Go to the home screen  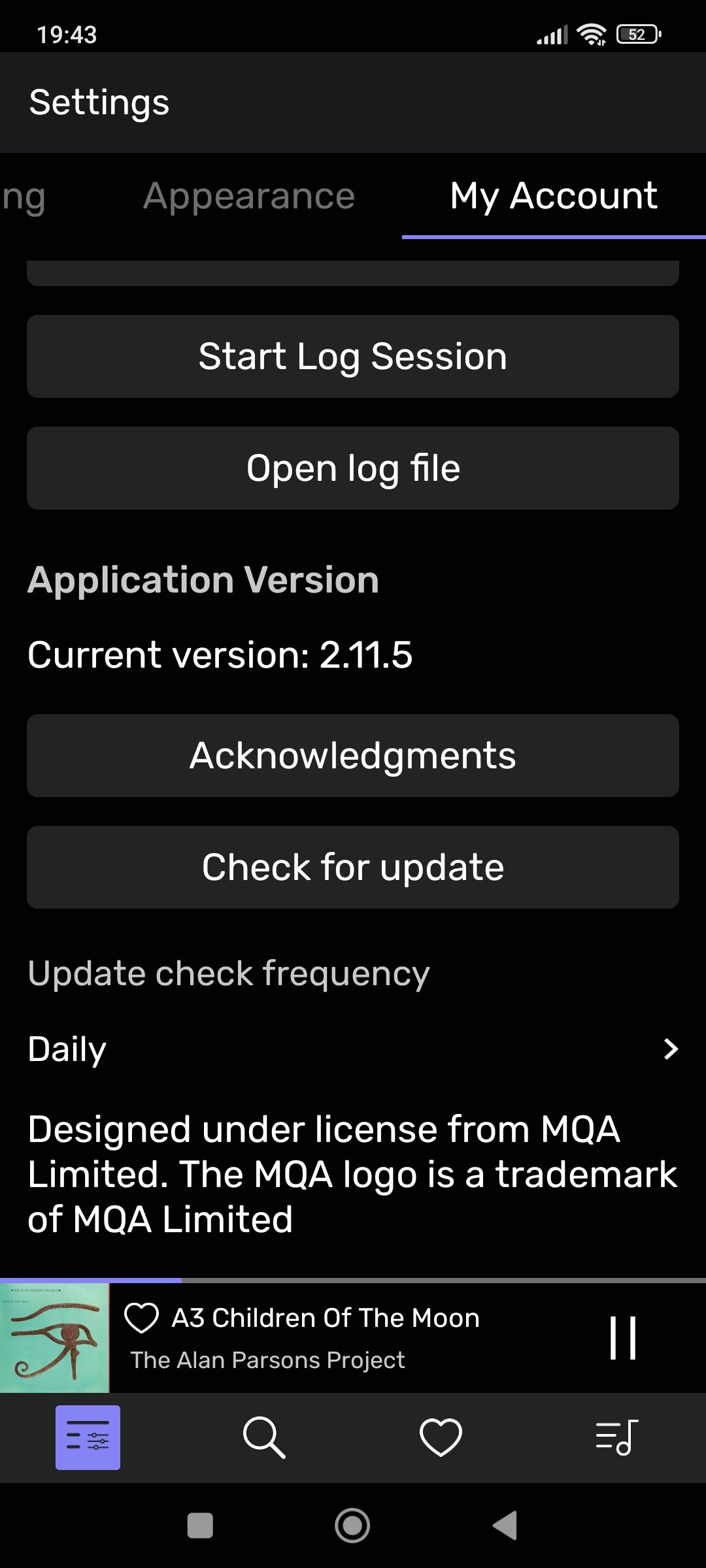click(352, 1526)
